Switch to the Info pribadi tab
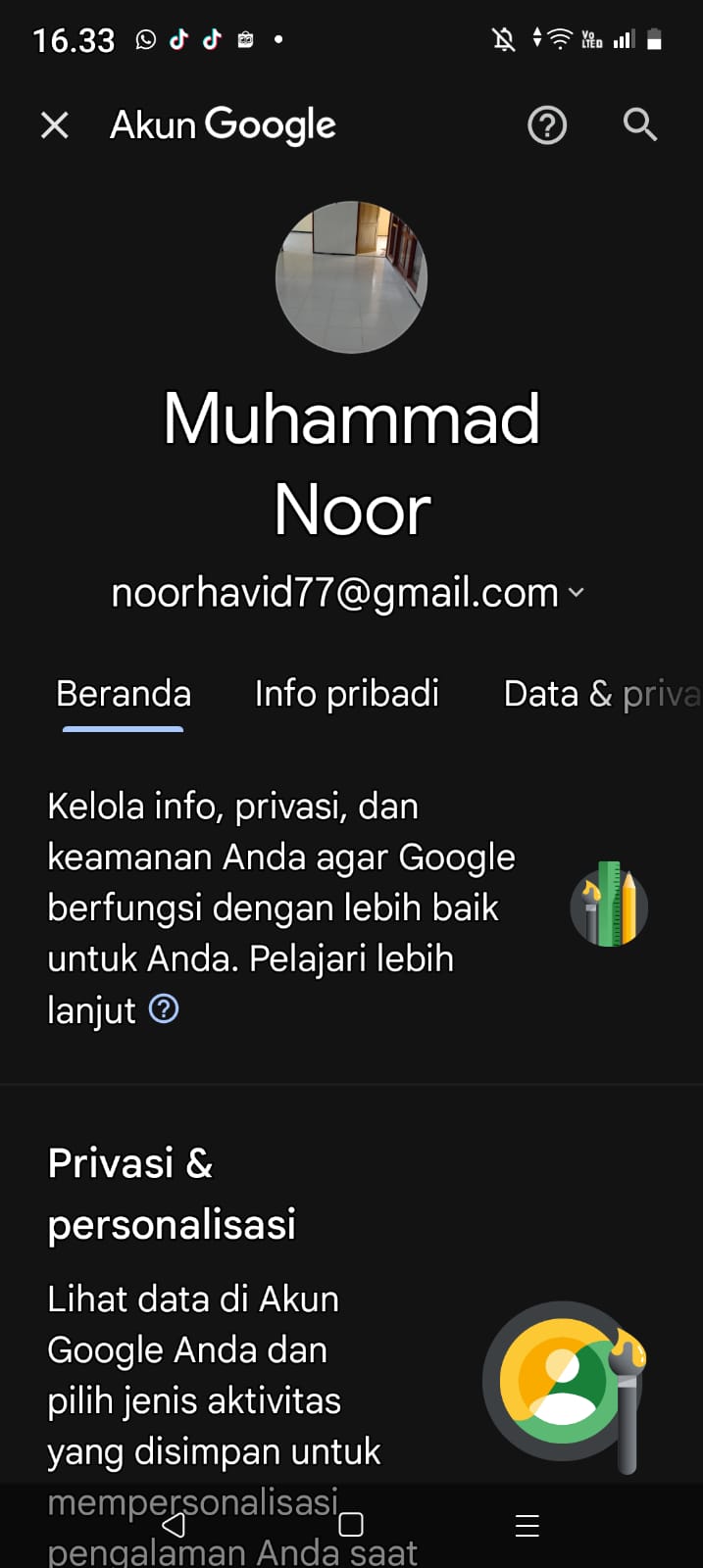Image resolution: width=703 pixels, height=1568 pixels. pyautogui.click(x=347, y=694)
